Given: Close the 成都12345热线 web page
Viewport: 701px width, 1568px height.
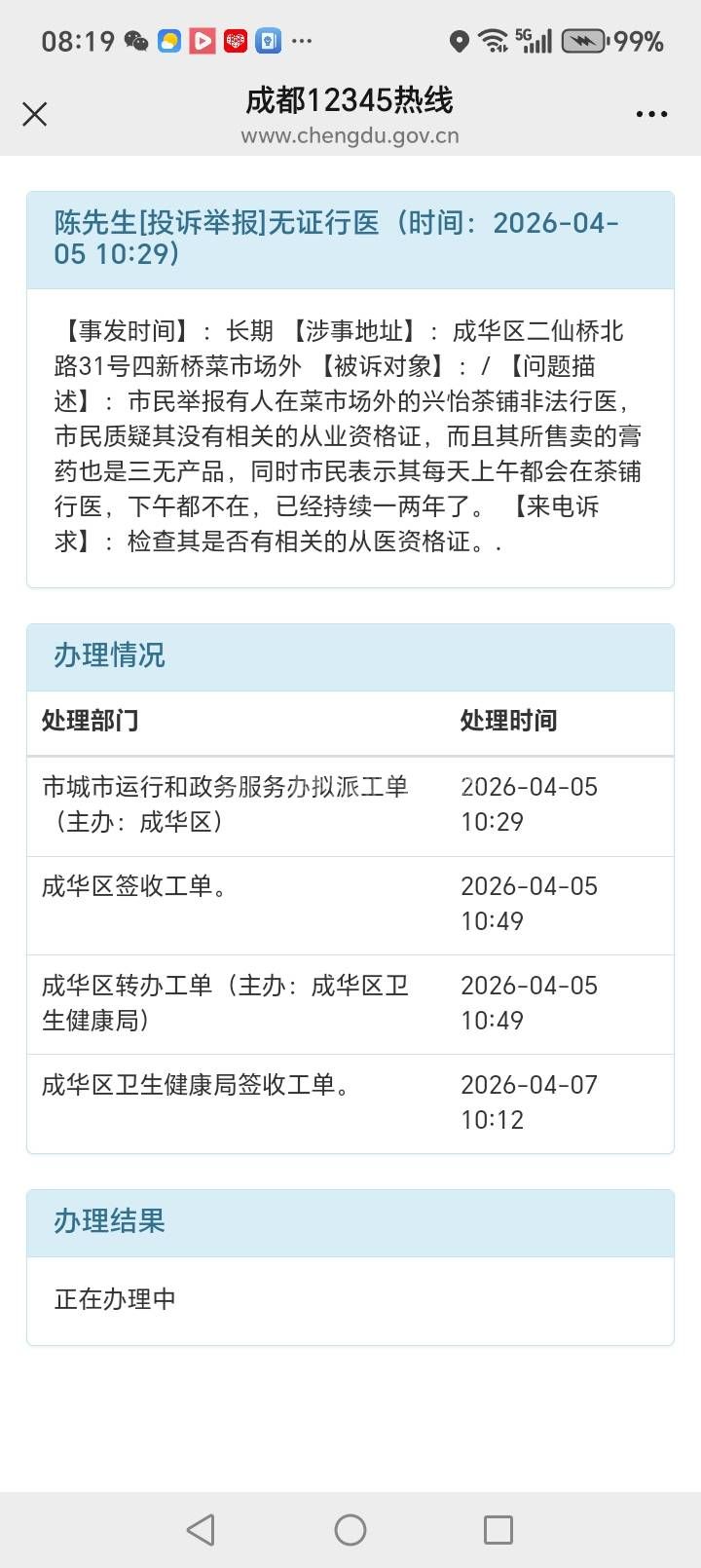Looking at the screenshot, I should (x=35, y=115).
